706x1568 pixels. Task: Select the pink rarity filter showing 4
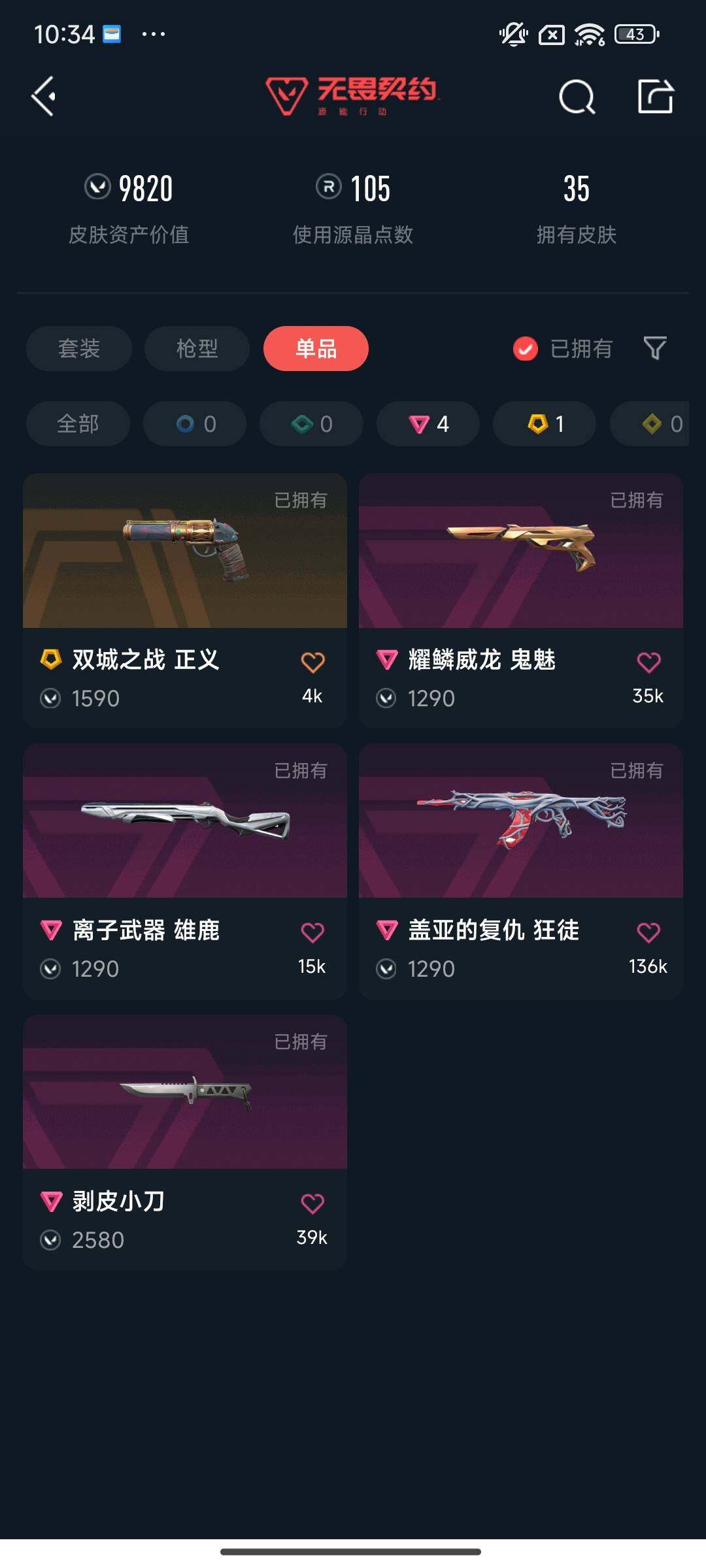(x=428, y=423)
